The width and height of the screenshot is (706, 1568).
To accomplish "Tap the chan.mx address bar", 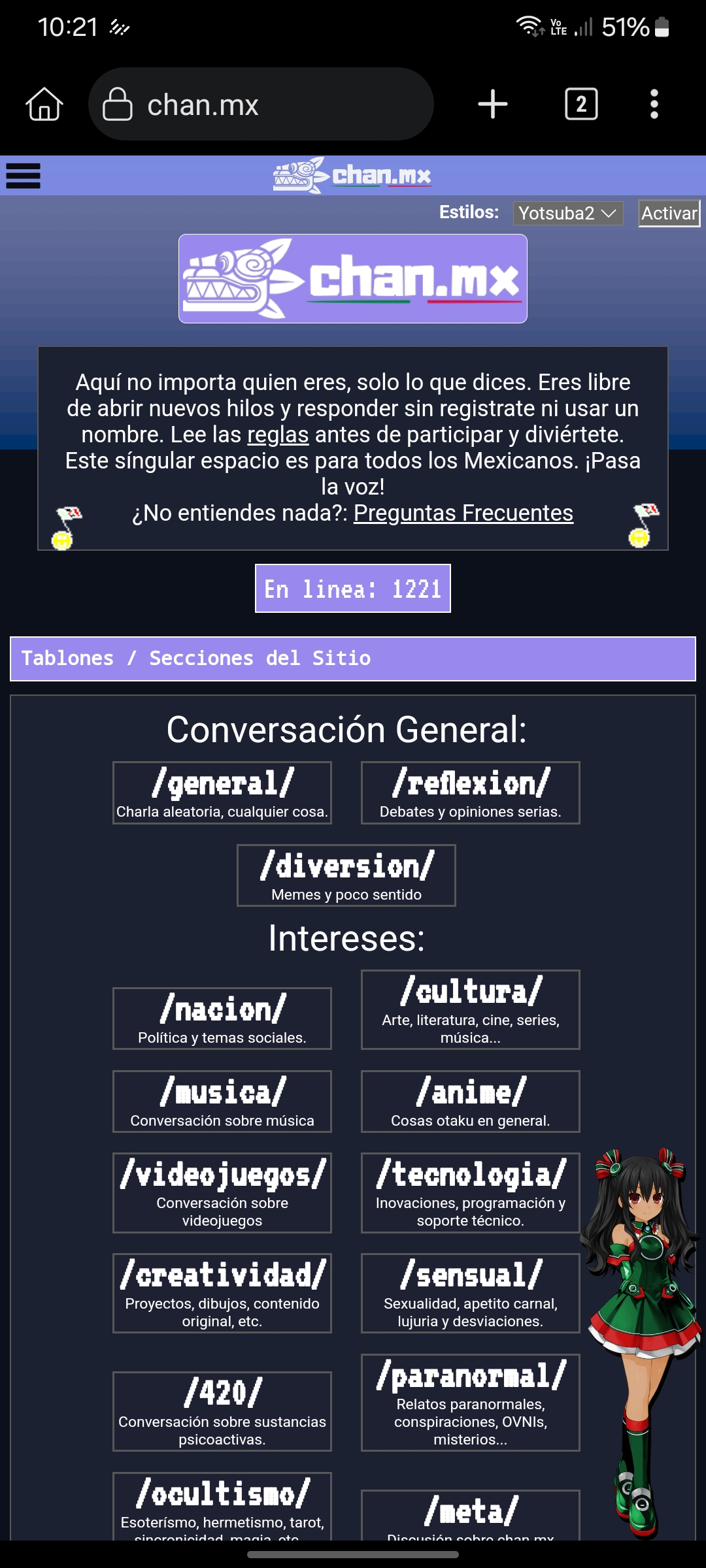I will pos(261,105).
